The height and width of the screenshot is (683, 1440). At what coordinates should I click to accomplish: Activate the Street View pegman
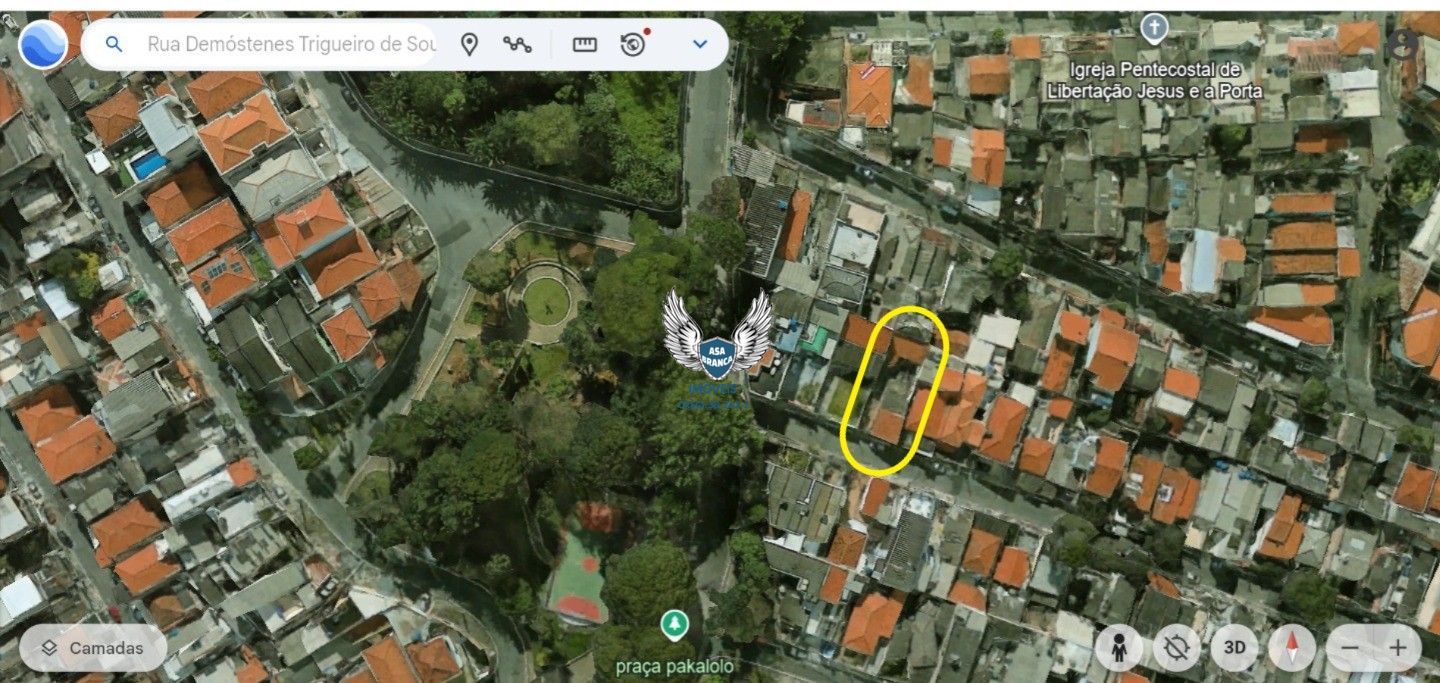1119,648
